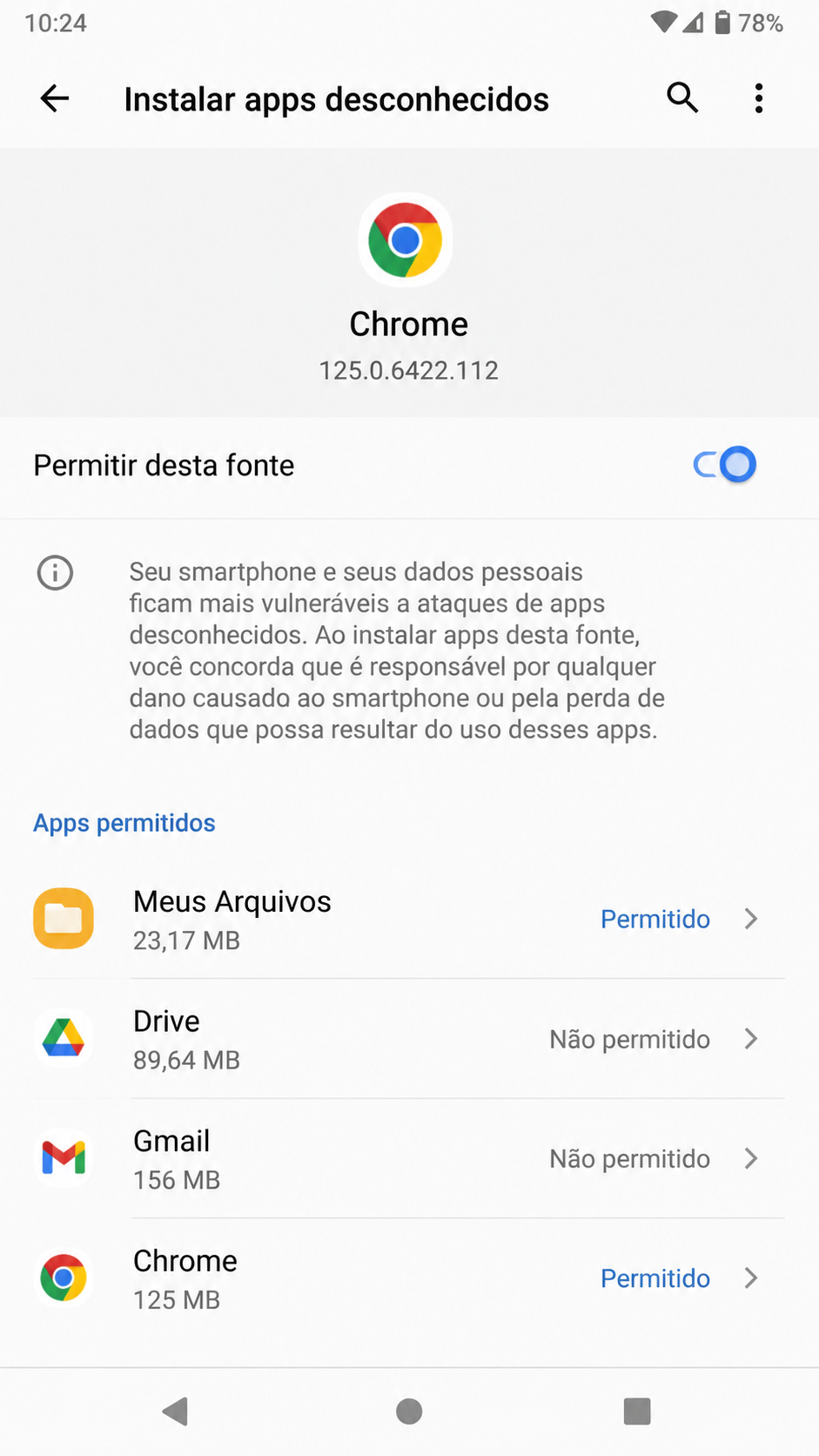This screenshot has height=1456, width=819.
Task: Open recent apps via square button
Action: (637, 1412)
